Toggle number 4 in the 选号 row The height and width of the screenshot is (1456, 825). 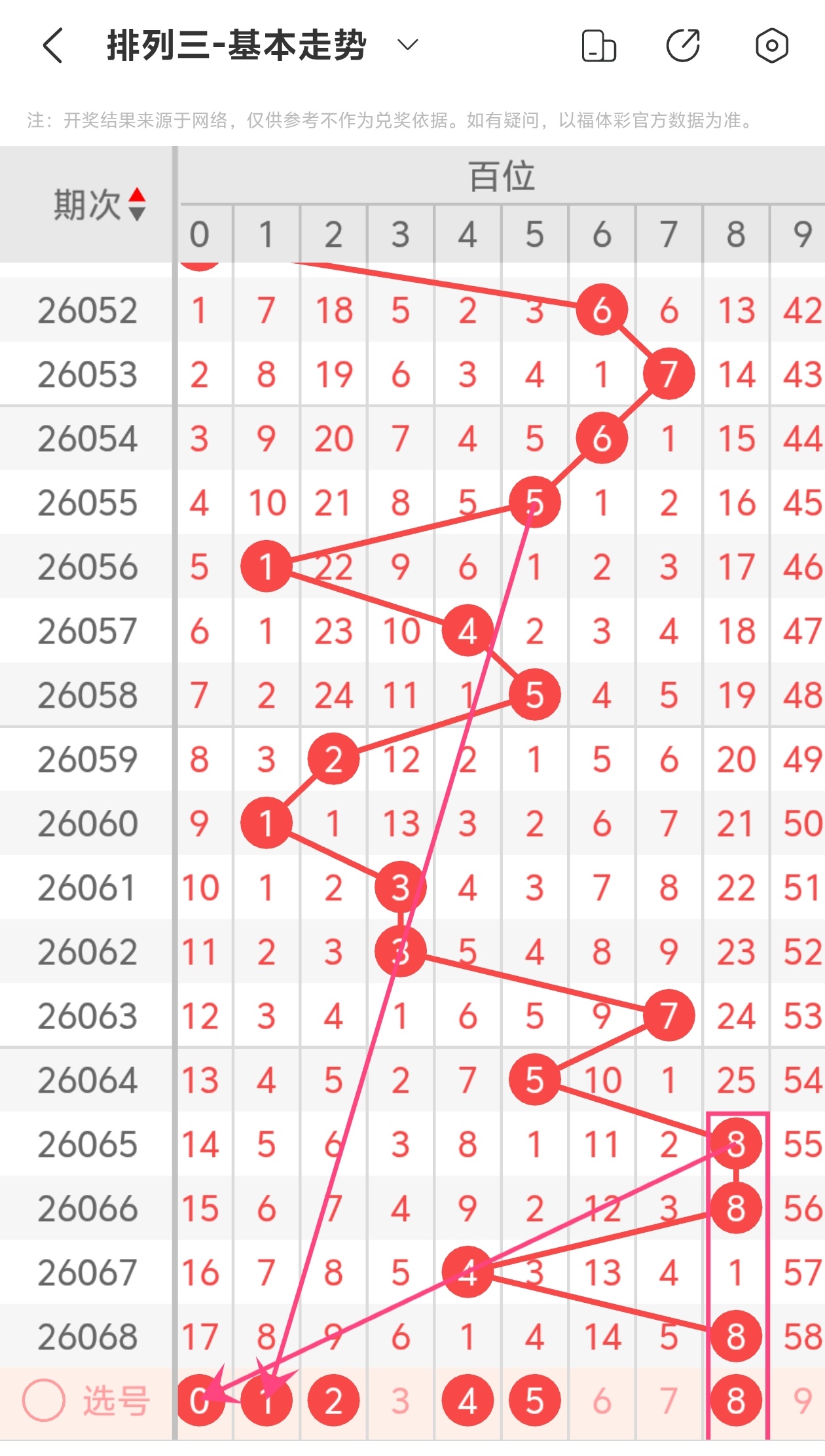tap(467, 1401)
